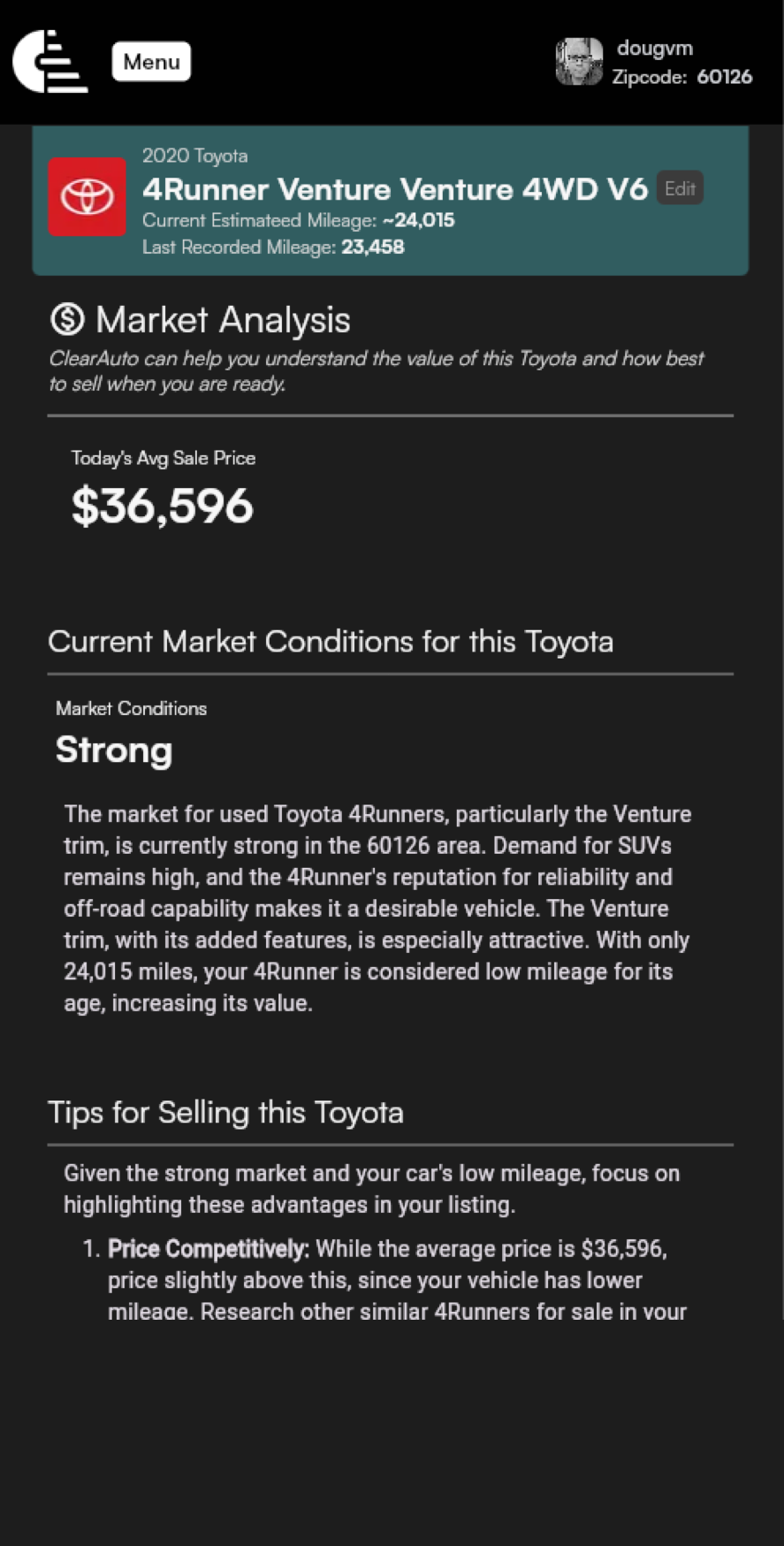
Task: Tap the ClearAuto logo to go home
Action: pyautogui.click(x=50, y=62)
